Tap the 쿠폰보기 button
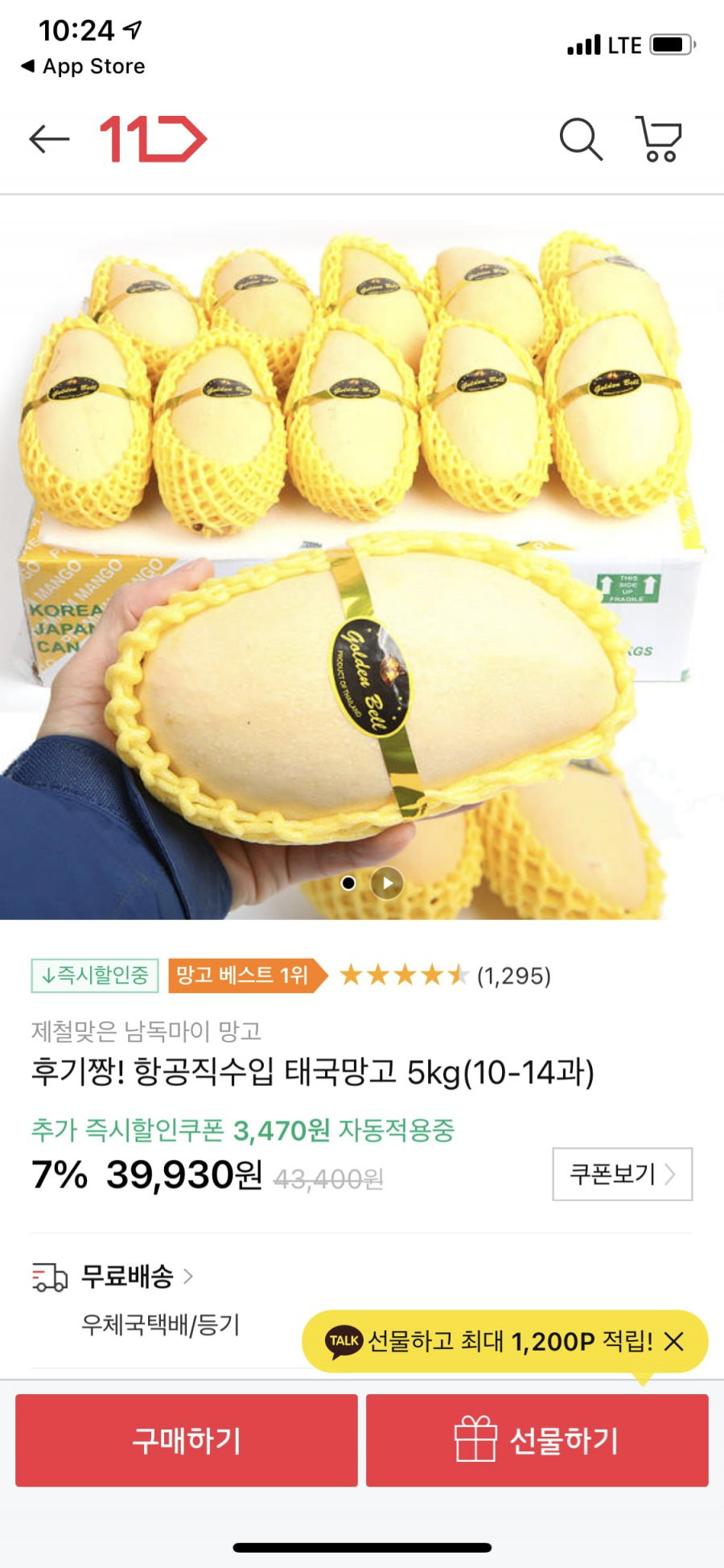This screenshot has width=724, height=1568. [622, 1174]
